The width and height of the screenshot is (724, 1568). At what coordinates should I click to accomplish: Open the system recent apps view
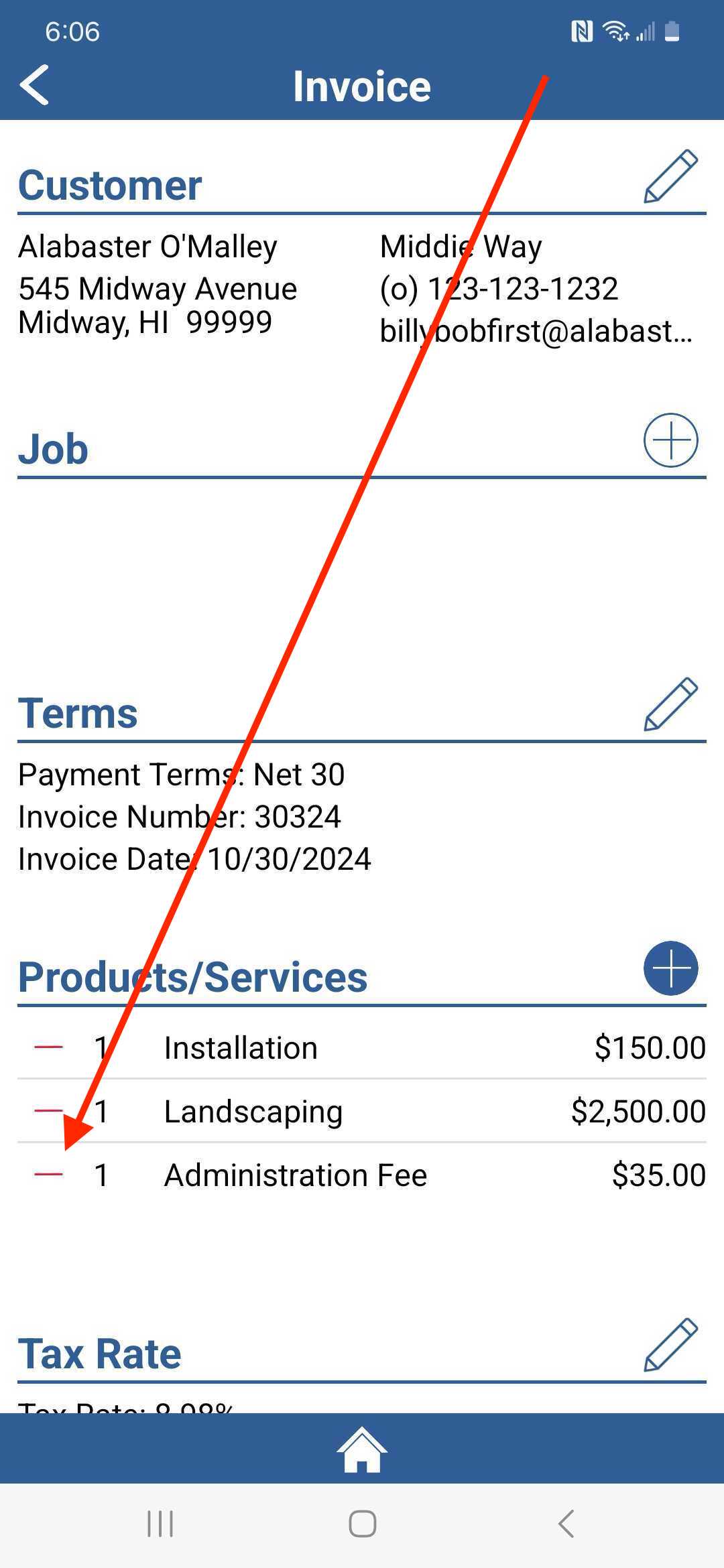click(160, 1524)
